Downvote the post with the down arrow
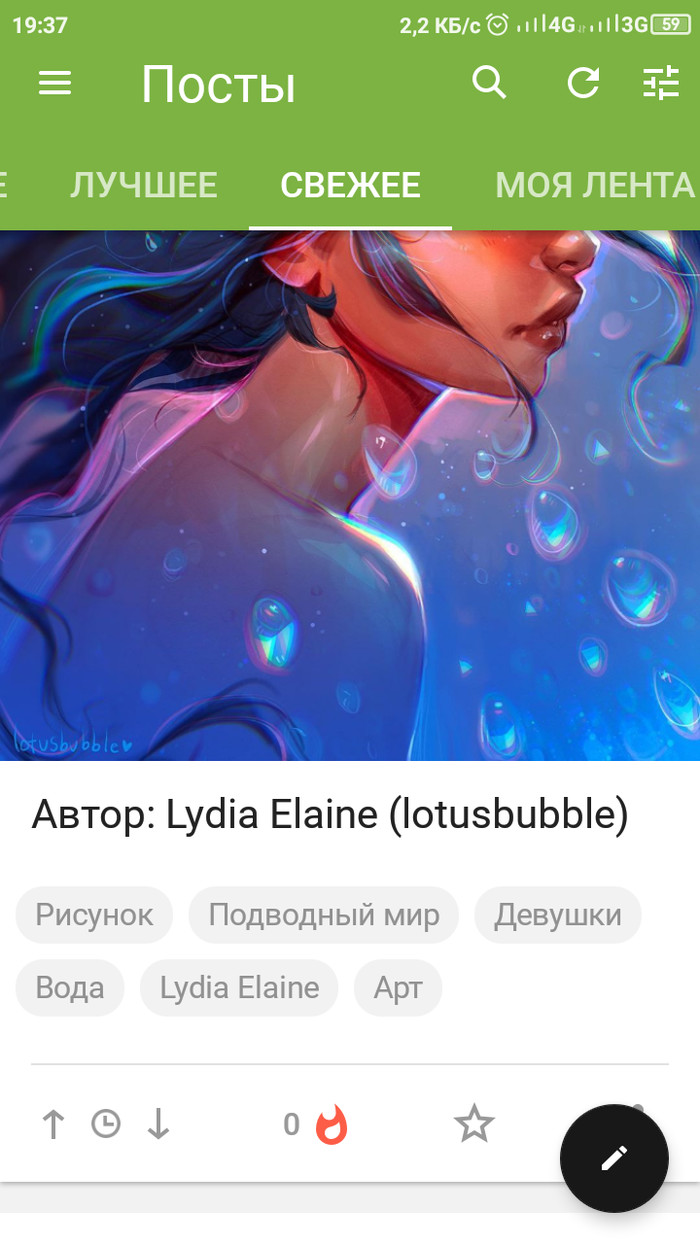This screenshot has width=700, height=1244. click(158, 1125)
